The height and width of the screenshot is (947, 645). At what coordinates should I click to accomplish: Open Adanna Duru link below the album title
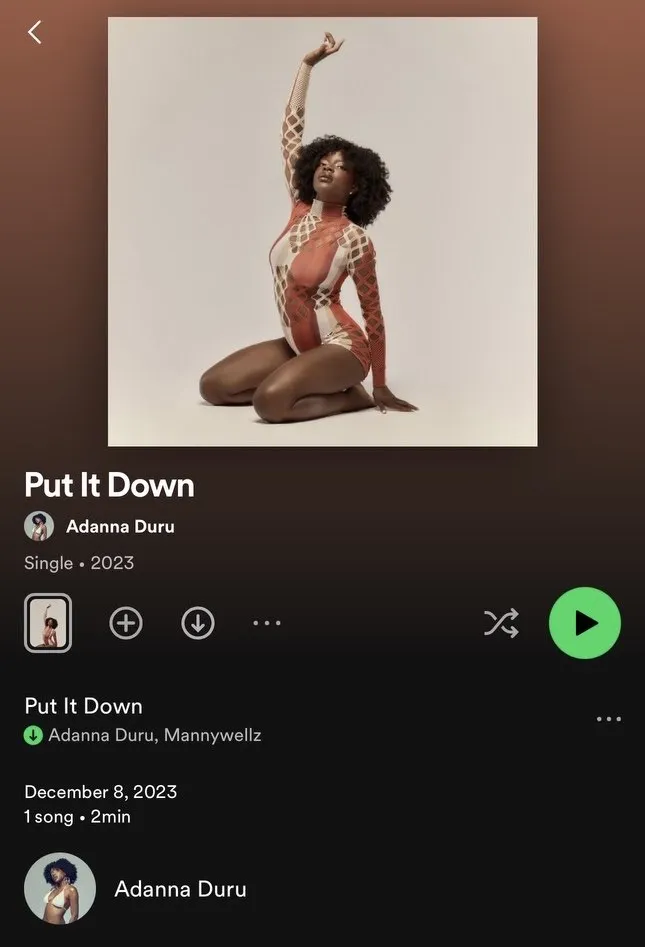[120, 526]
